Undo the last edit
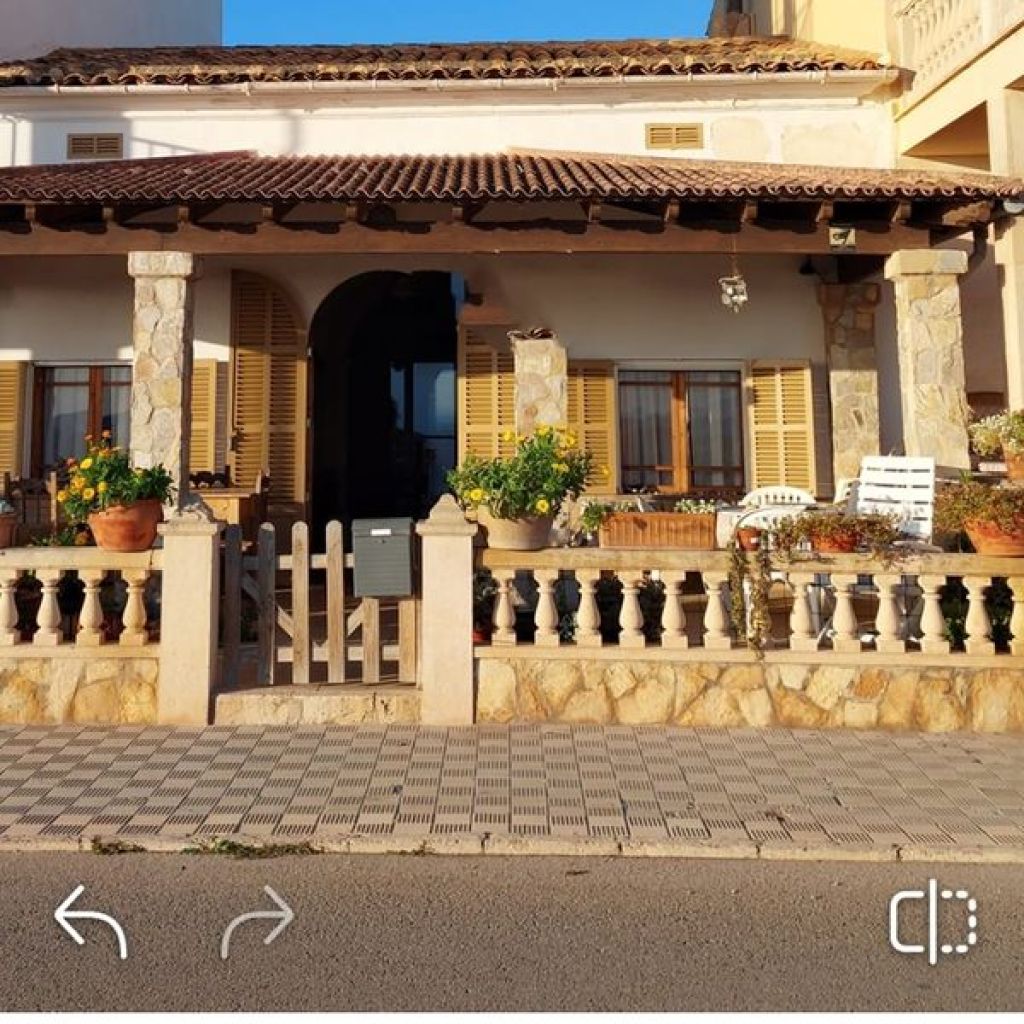Image resolution: width=1024 pixels, height=1024 pixels. 91,921
